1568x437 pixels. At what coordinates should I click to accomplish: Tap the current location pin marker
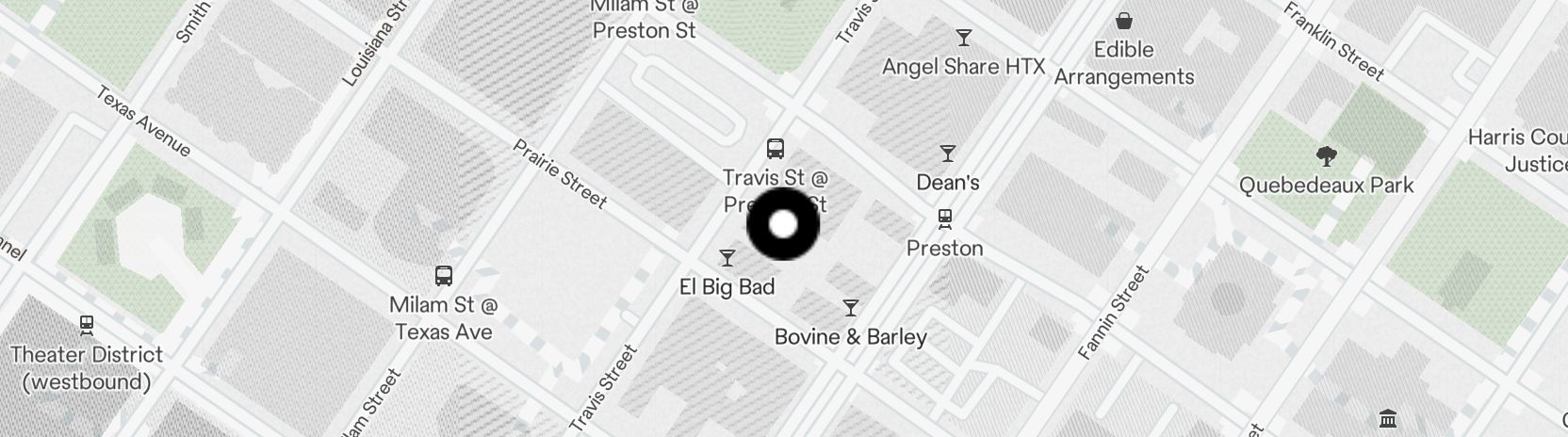[783, 224]
